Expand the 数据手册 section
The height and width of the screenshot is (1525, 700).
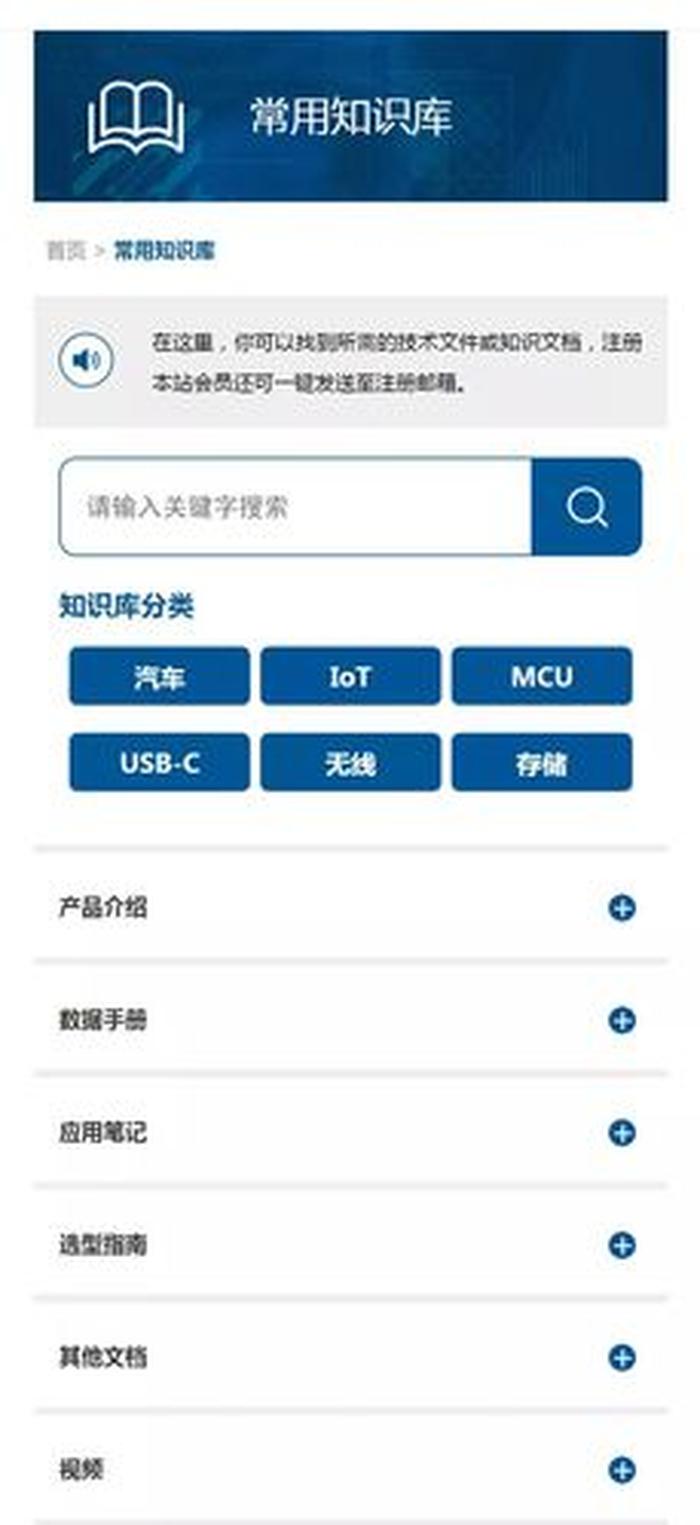coord(621,1020)
